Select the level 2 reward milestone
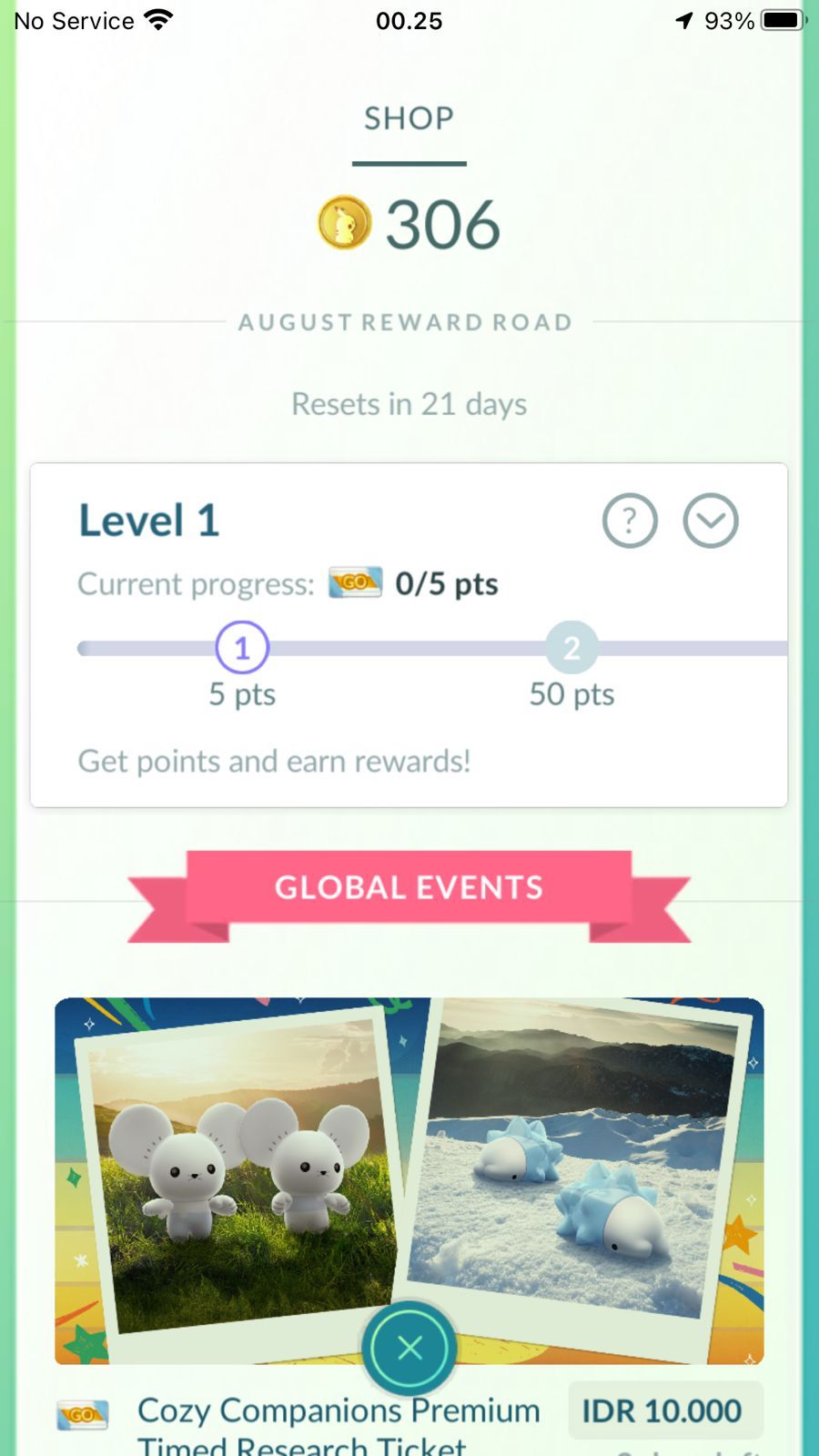This screenshot has height=1456, width=819. (571, 648)
